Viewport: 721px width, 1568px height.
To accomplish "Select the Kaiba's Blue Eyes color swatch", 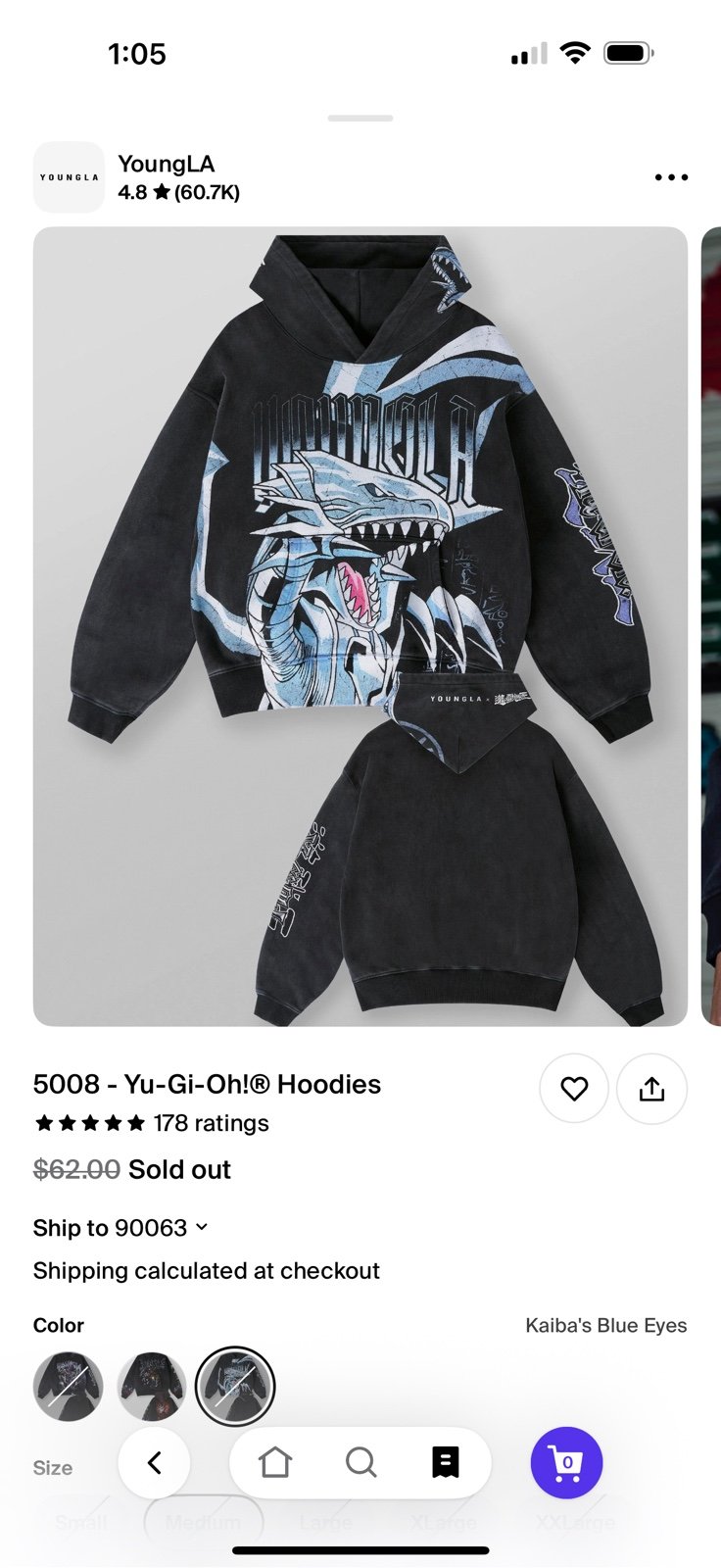I will [x=235, y=1387].
